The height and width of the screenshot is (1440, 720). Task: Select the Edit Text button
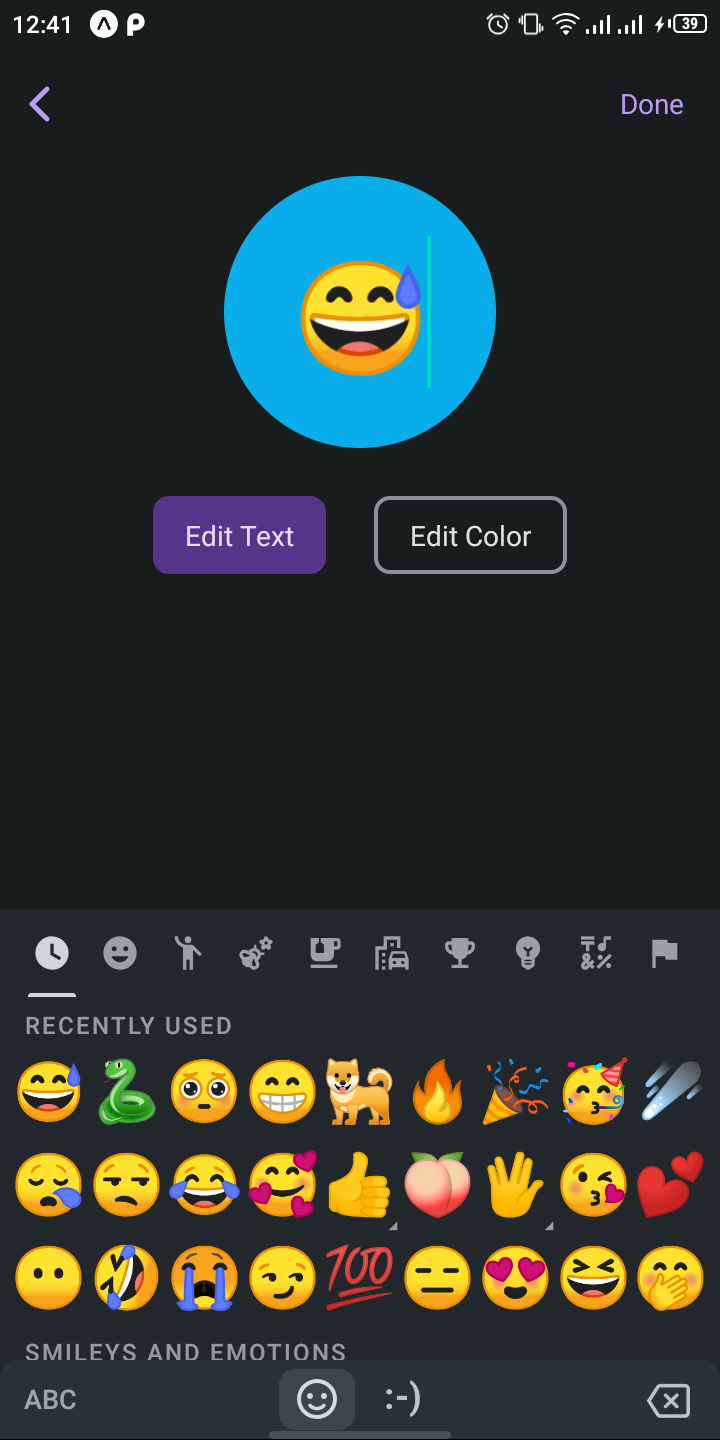click(x=239, y=536)
